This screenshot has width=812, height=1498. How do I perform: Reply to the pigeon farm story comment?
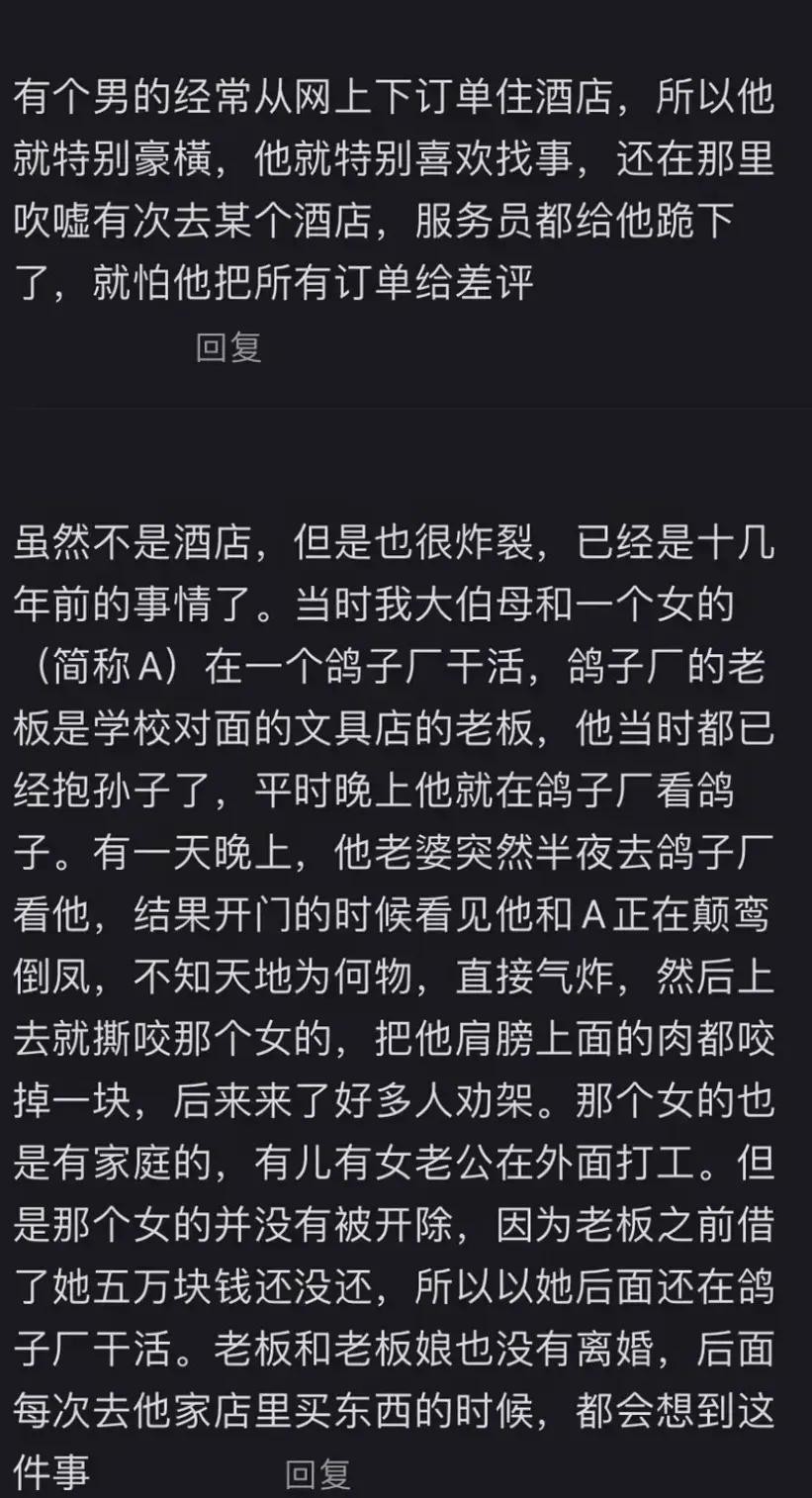318,1474
